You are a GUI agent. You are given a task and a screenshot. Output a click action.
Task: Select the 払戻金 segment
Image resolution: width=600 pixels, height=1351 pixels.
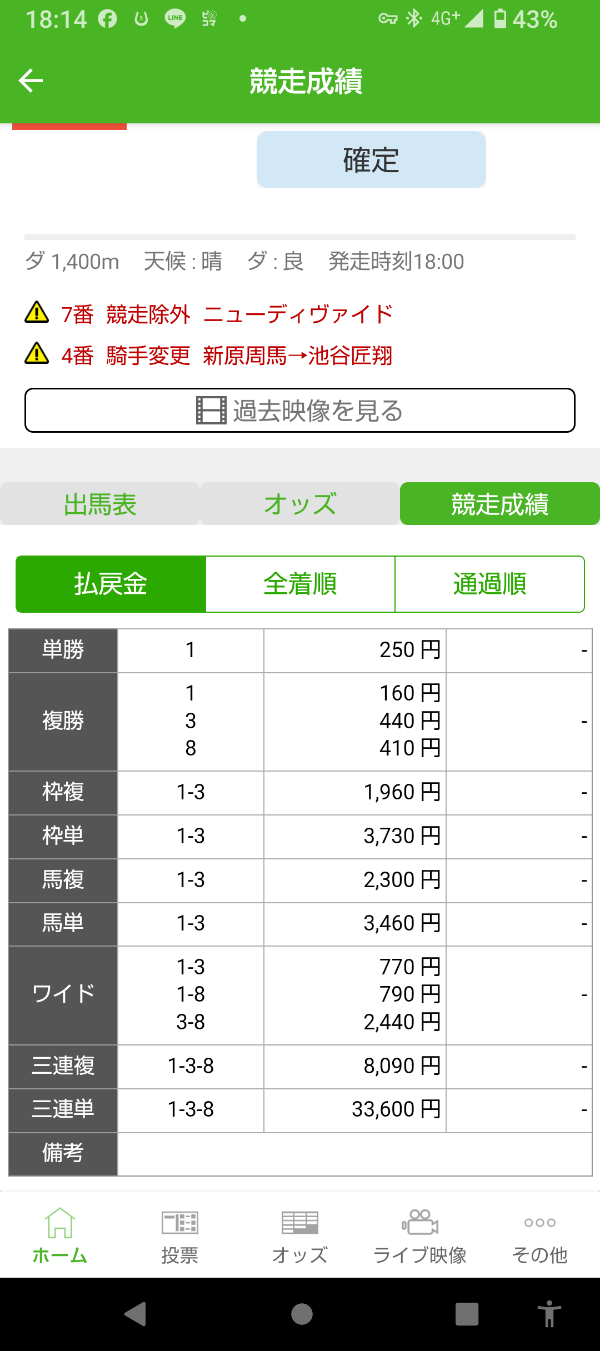(x=111, y=584)
